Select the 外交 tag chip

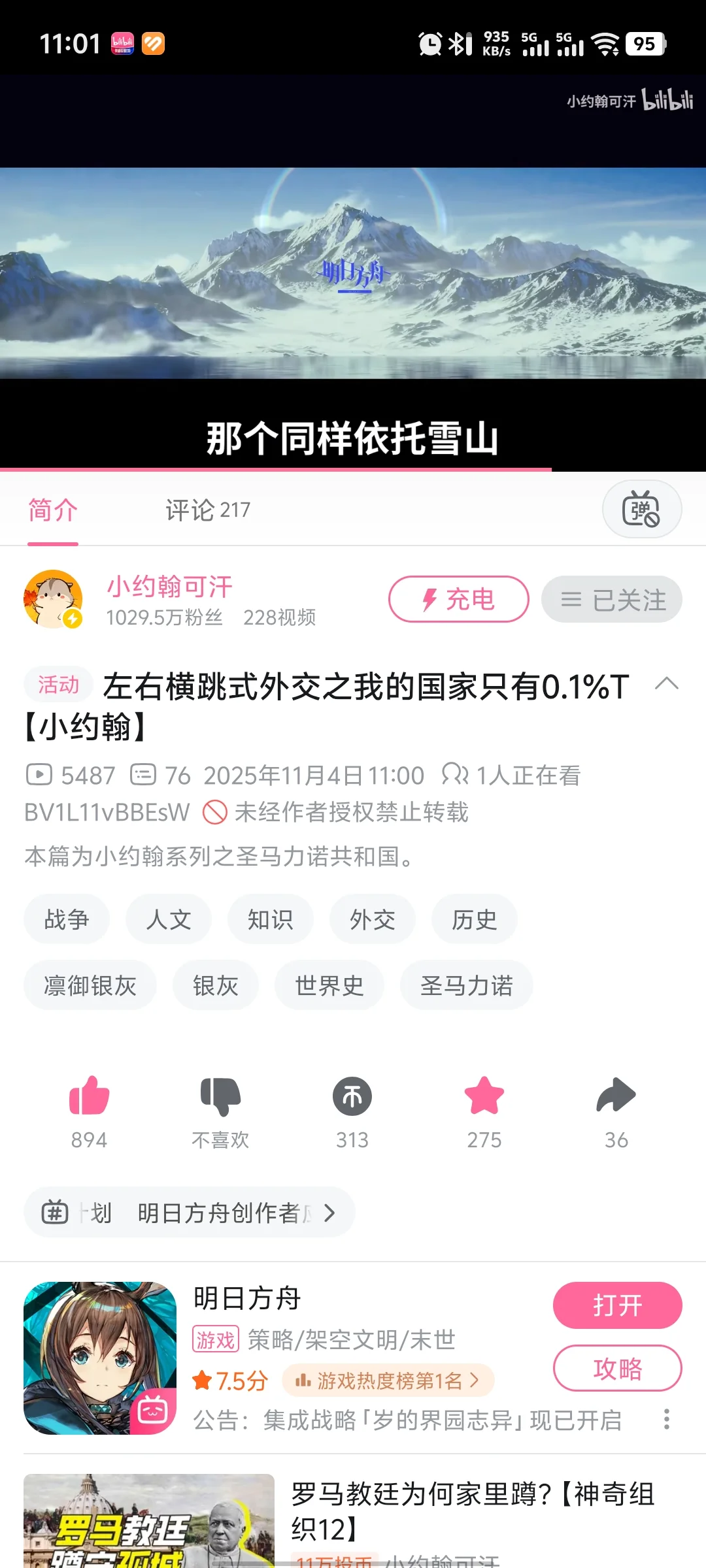click(x=372, y=919)
